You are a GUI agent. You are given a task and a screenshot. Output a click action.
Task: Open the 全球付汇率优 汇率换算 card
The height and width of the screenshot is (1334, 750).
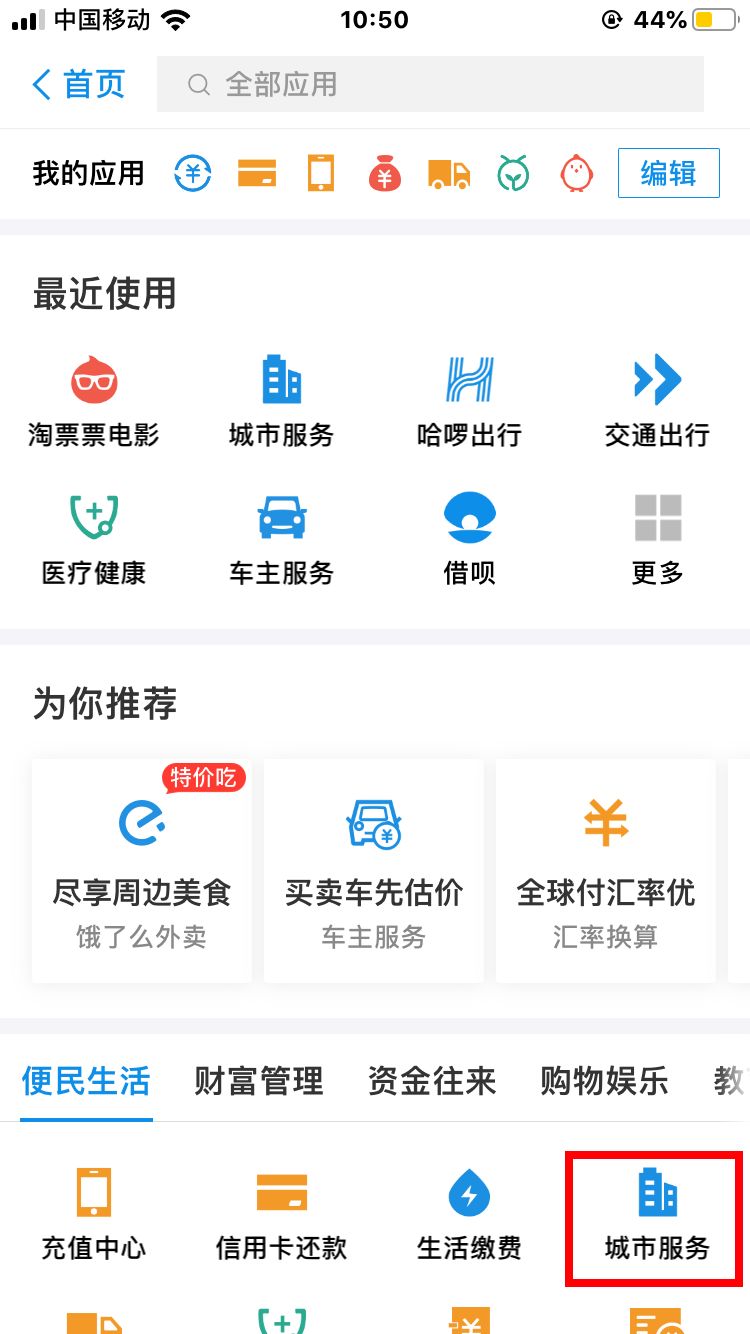pyautogui.click(x=605, y=870)
